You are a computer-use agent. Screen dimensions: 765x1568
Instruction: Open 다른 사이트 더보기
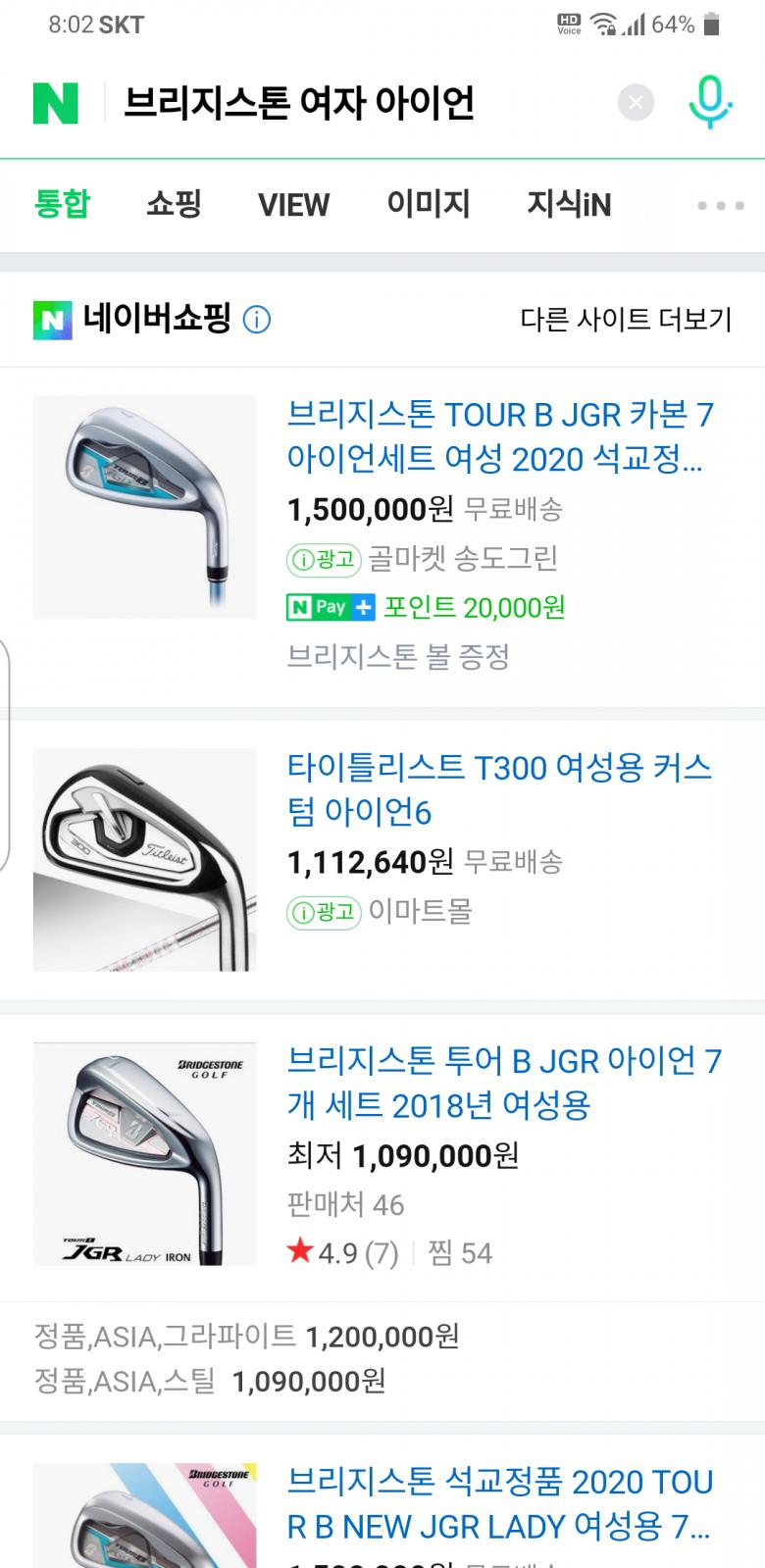click(626, 320)
